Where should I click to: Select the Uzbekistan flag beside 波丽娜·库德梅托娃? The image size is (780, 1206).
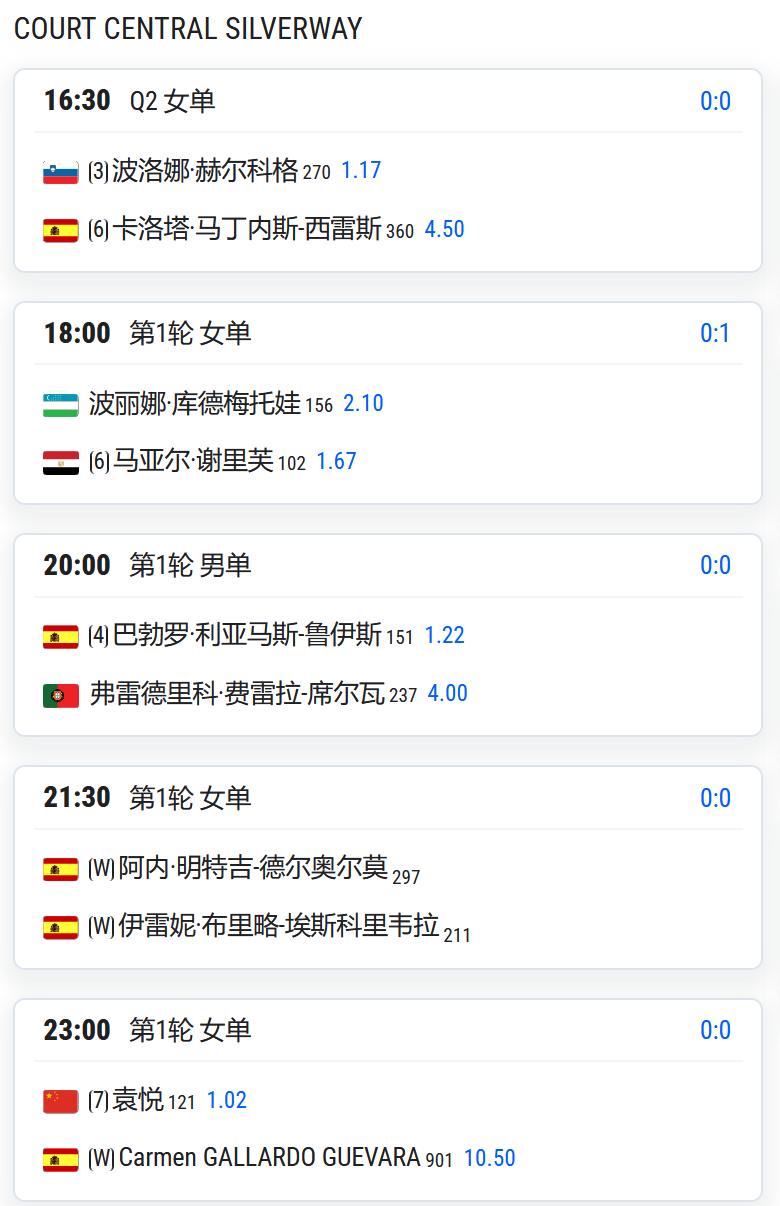[x=60, y=402]
